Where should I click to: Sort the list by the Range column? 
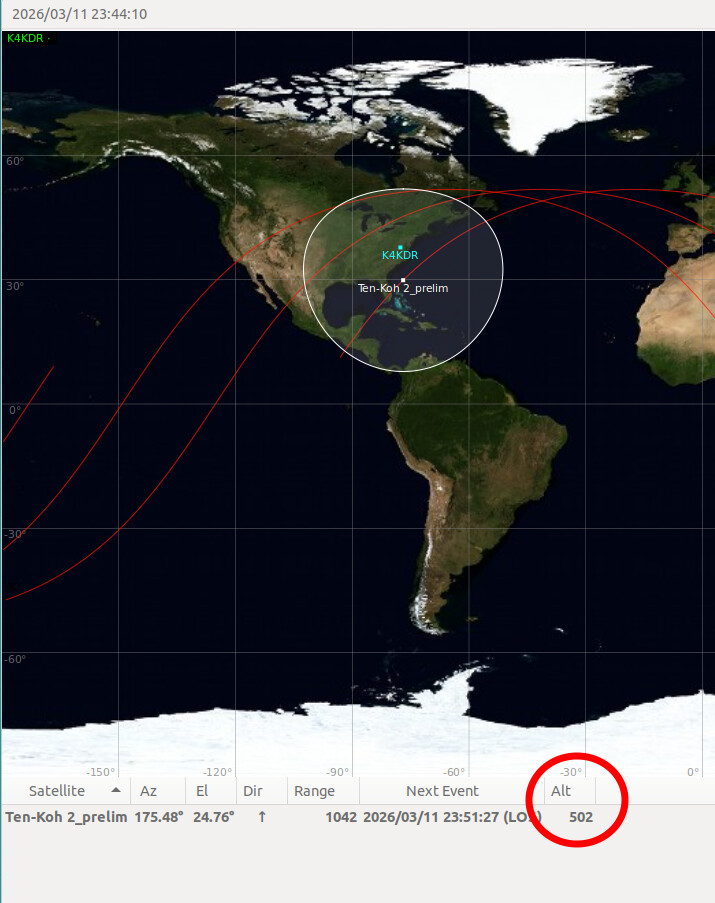click(x=314, y=791)
